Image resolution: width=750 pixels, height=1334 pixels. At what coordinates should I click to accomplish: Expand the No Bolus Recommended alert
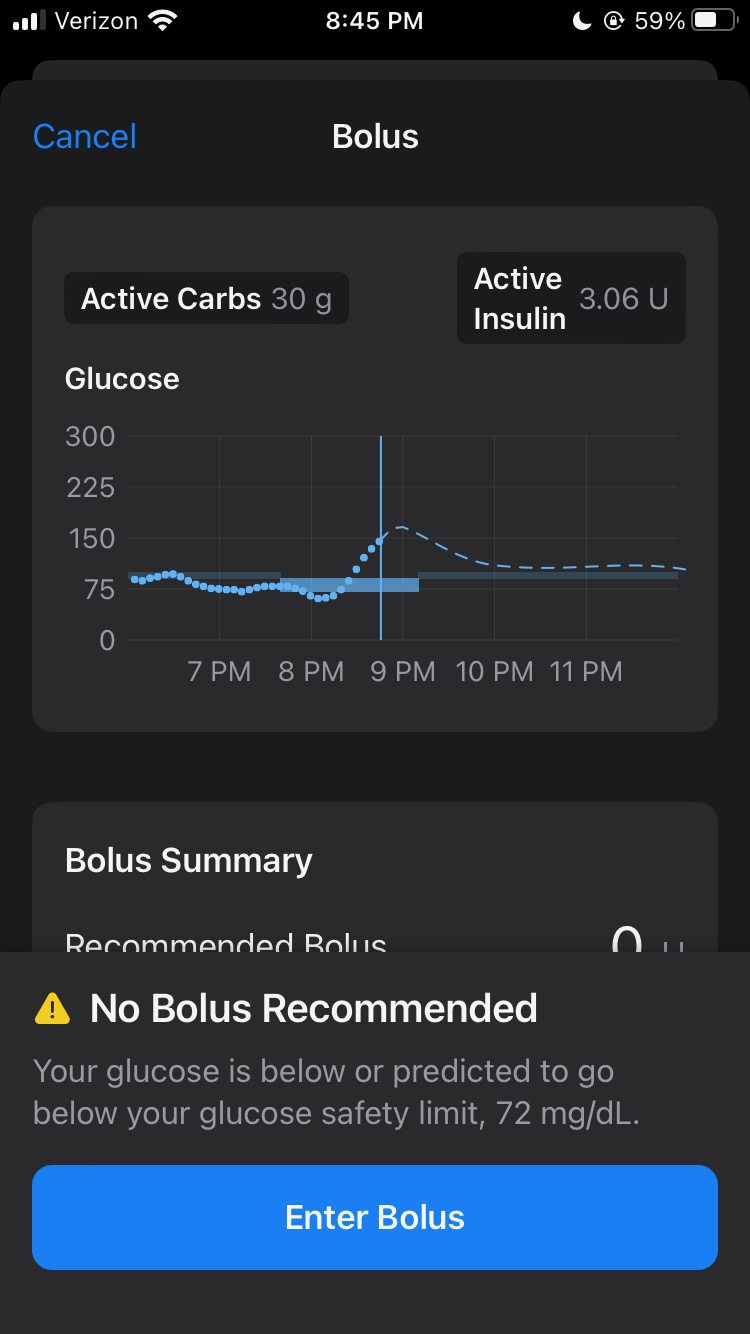(x=314, y=1008)
